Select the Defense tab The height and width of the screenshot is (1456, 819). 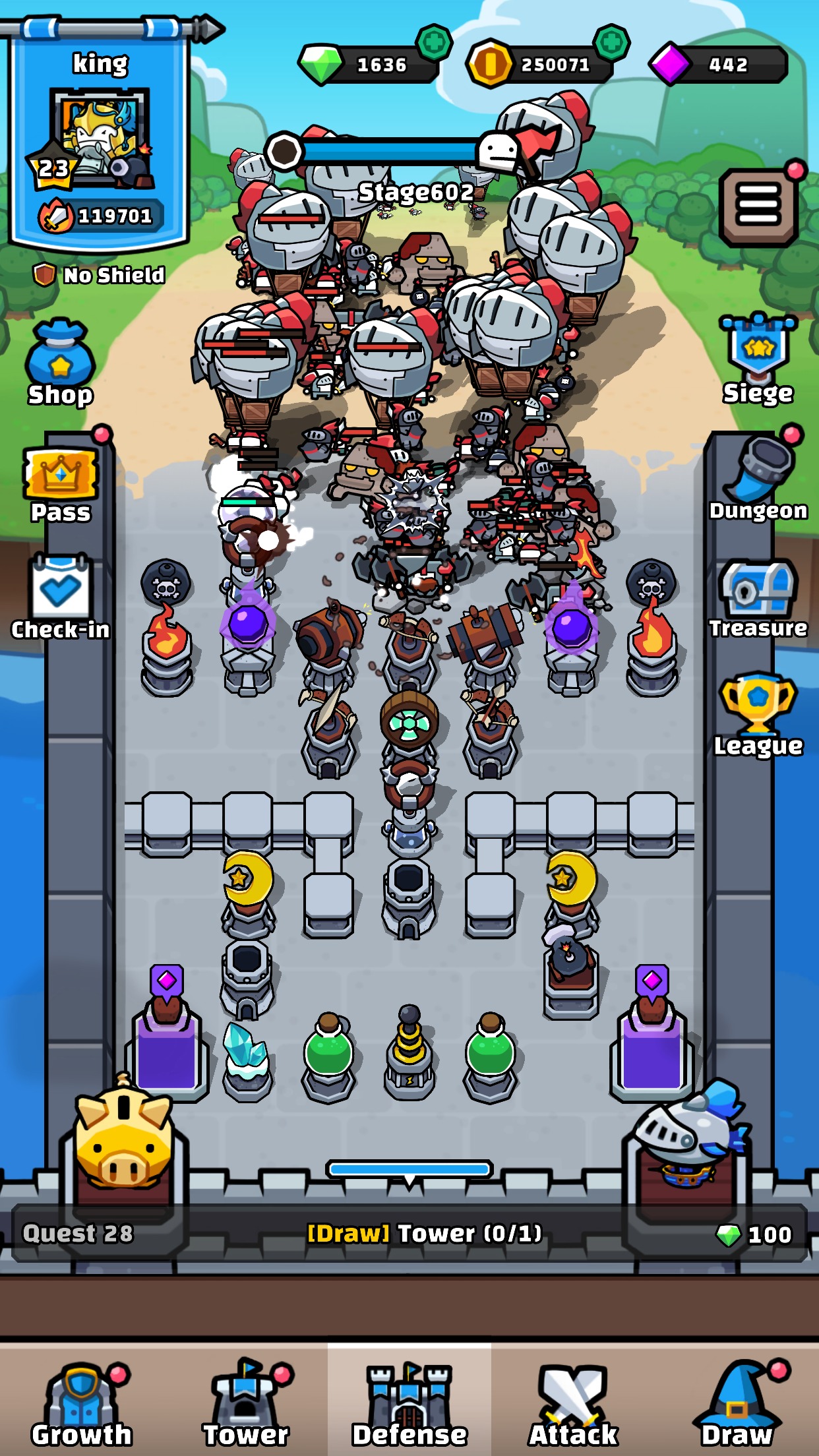point(409,1405)
